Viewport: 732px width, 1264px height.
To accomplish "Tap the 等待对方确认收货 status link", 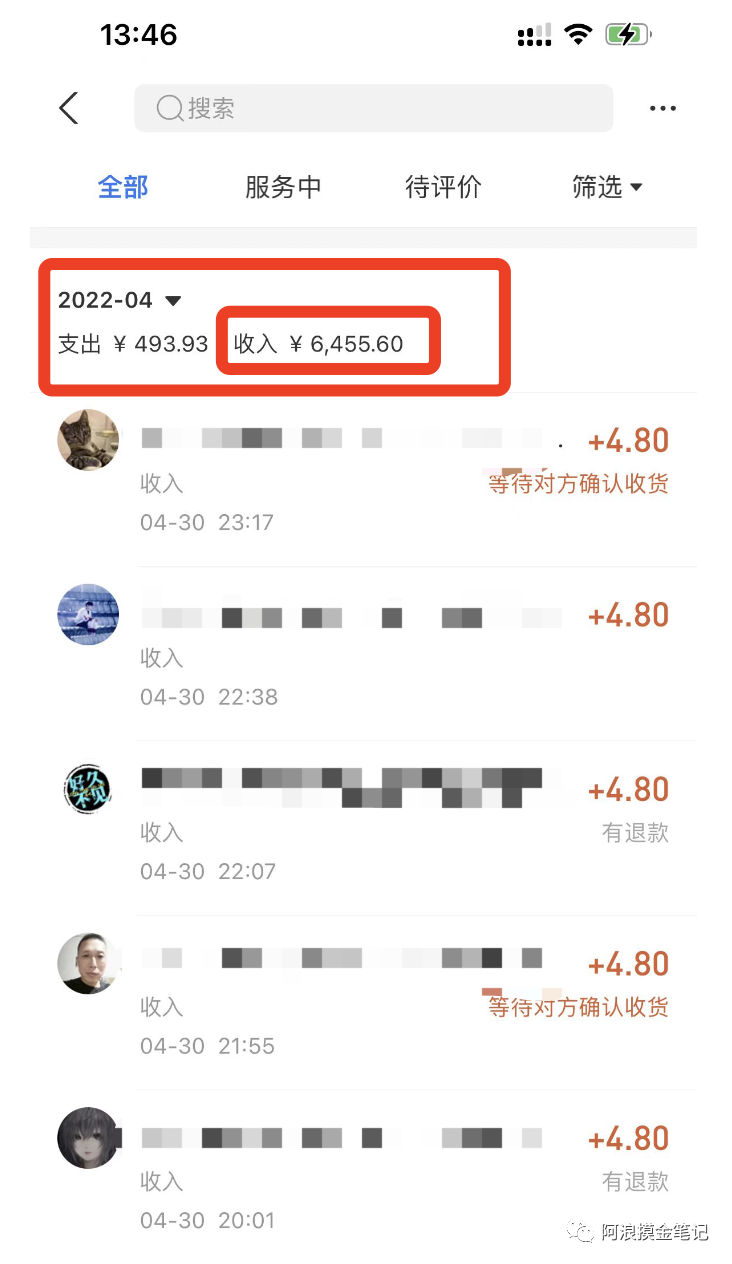I will (577, 483).
